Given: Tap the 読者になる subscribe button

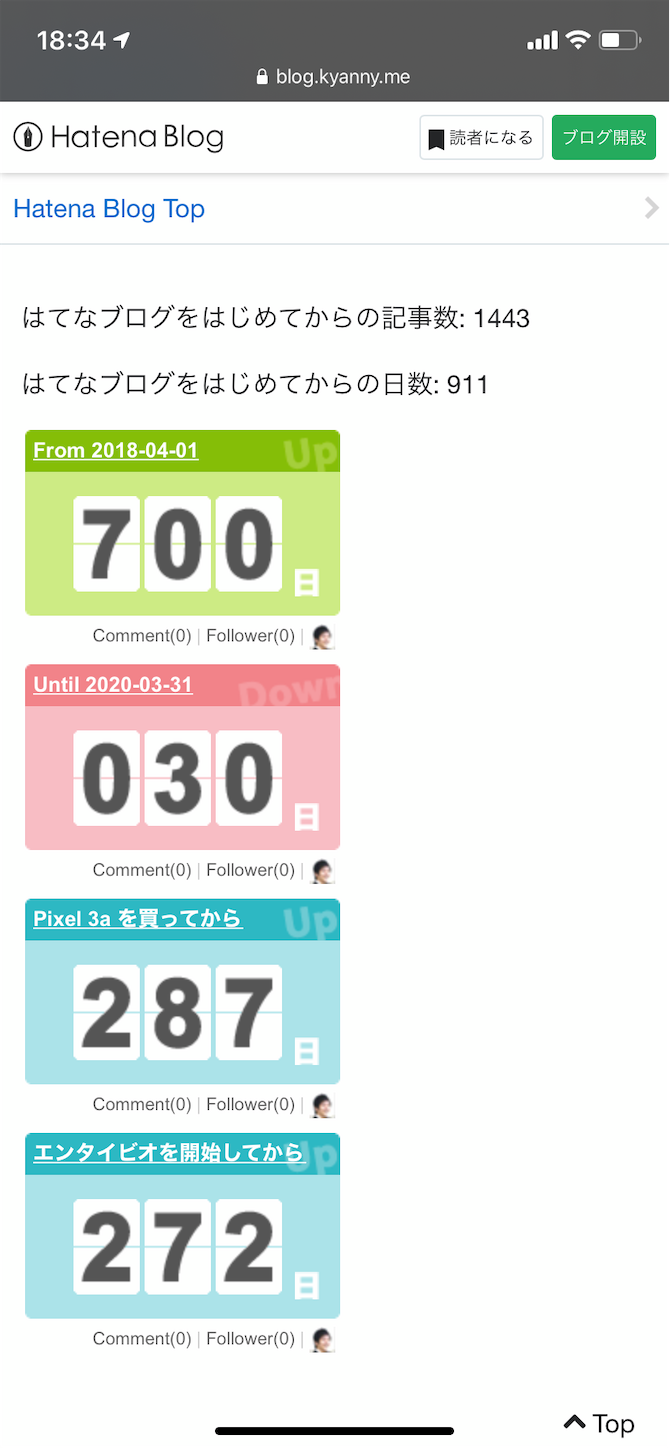Looking at the screenshot, I should pos(481,138).
